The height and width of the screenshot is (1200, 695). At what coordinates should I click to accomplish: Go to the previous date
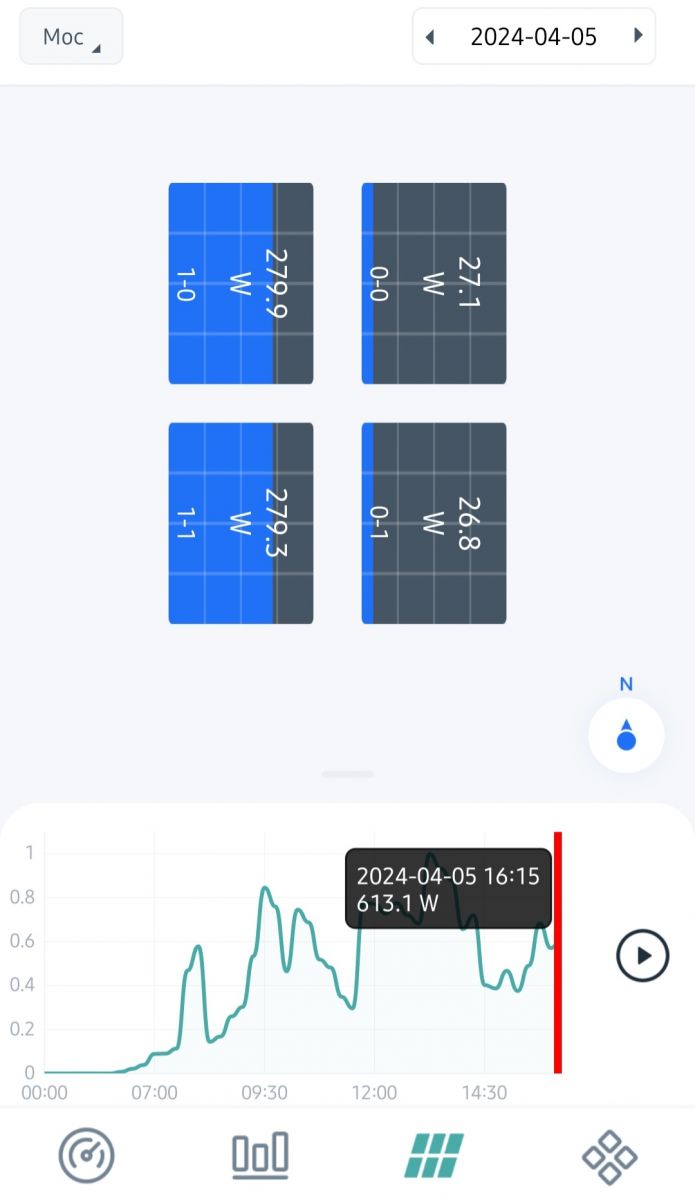pos(430,37)
